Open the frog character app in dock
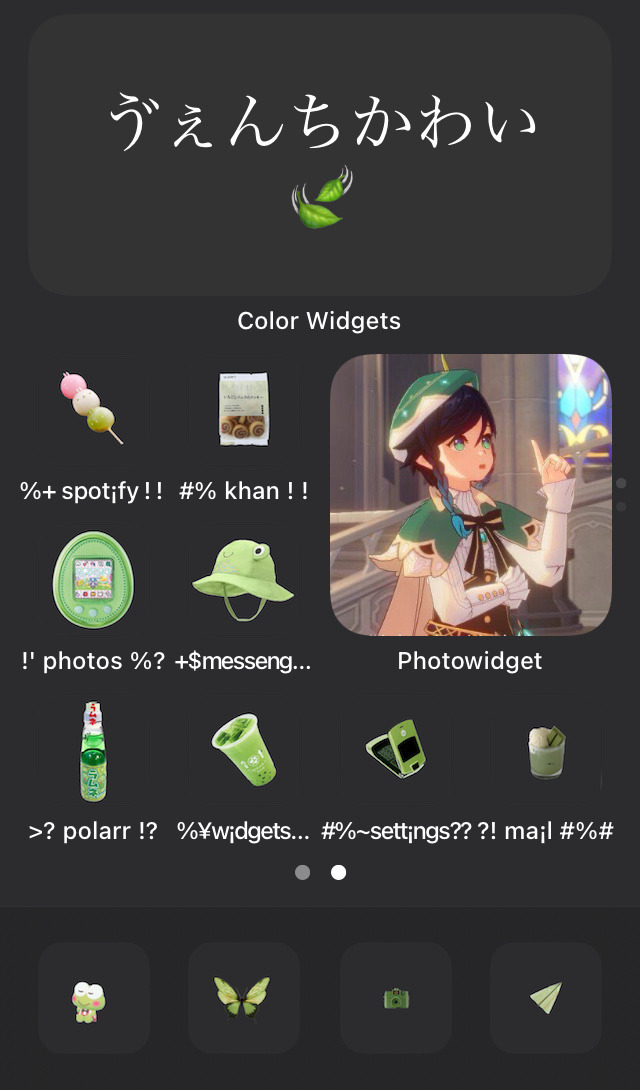 tap(93, 998)
